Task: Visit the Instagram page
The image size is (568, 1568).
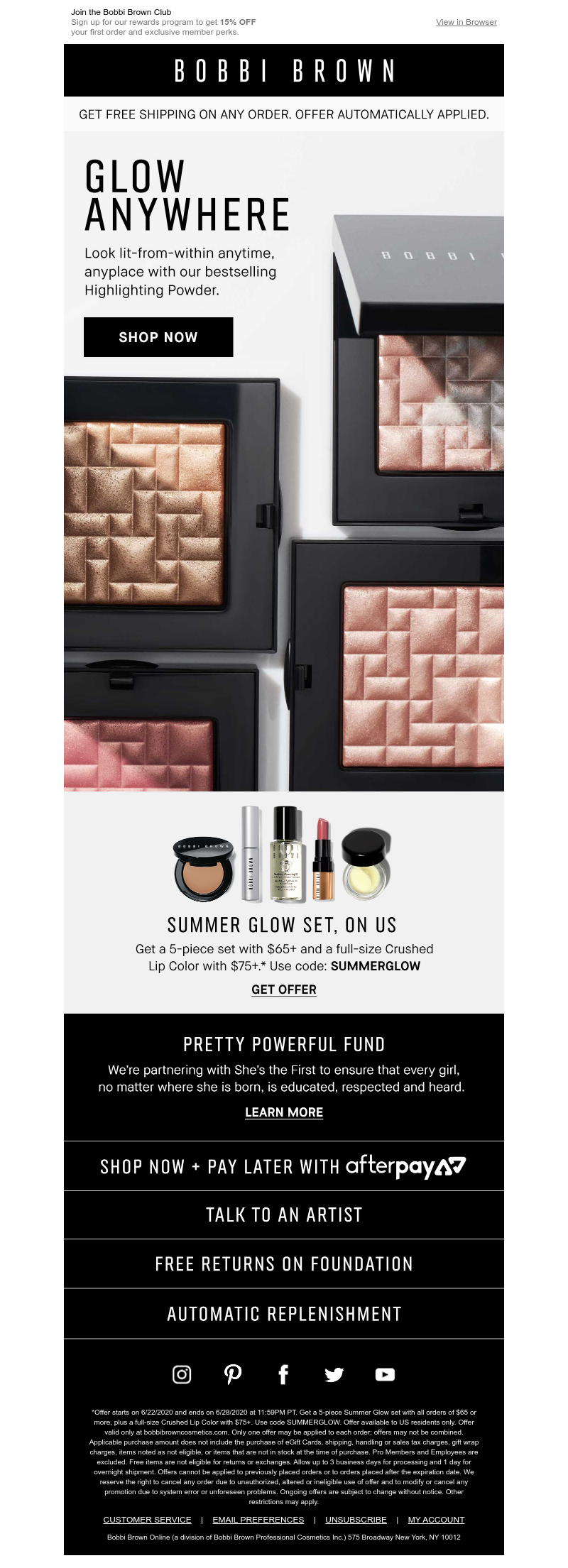Action: pyautogui.click(x=182, y=1375)
